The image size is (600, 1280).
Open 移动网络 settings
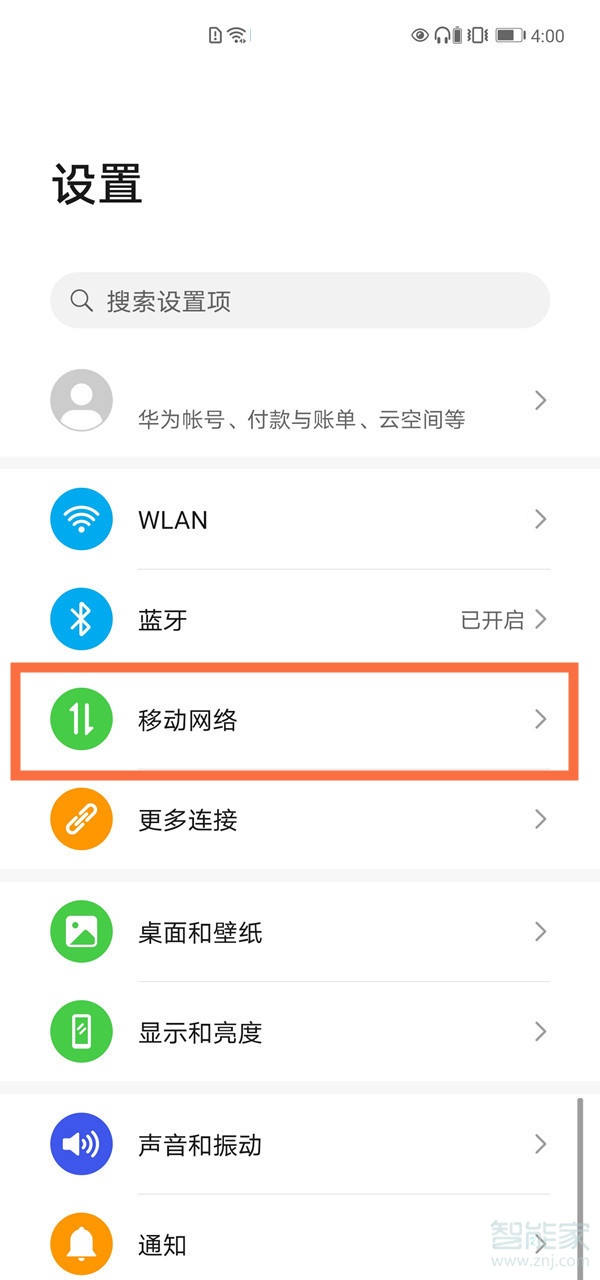pyautogui.click(x=300, y=719)
